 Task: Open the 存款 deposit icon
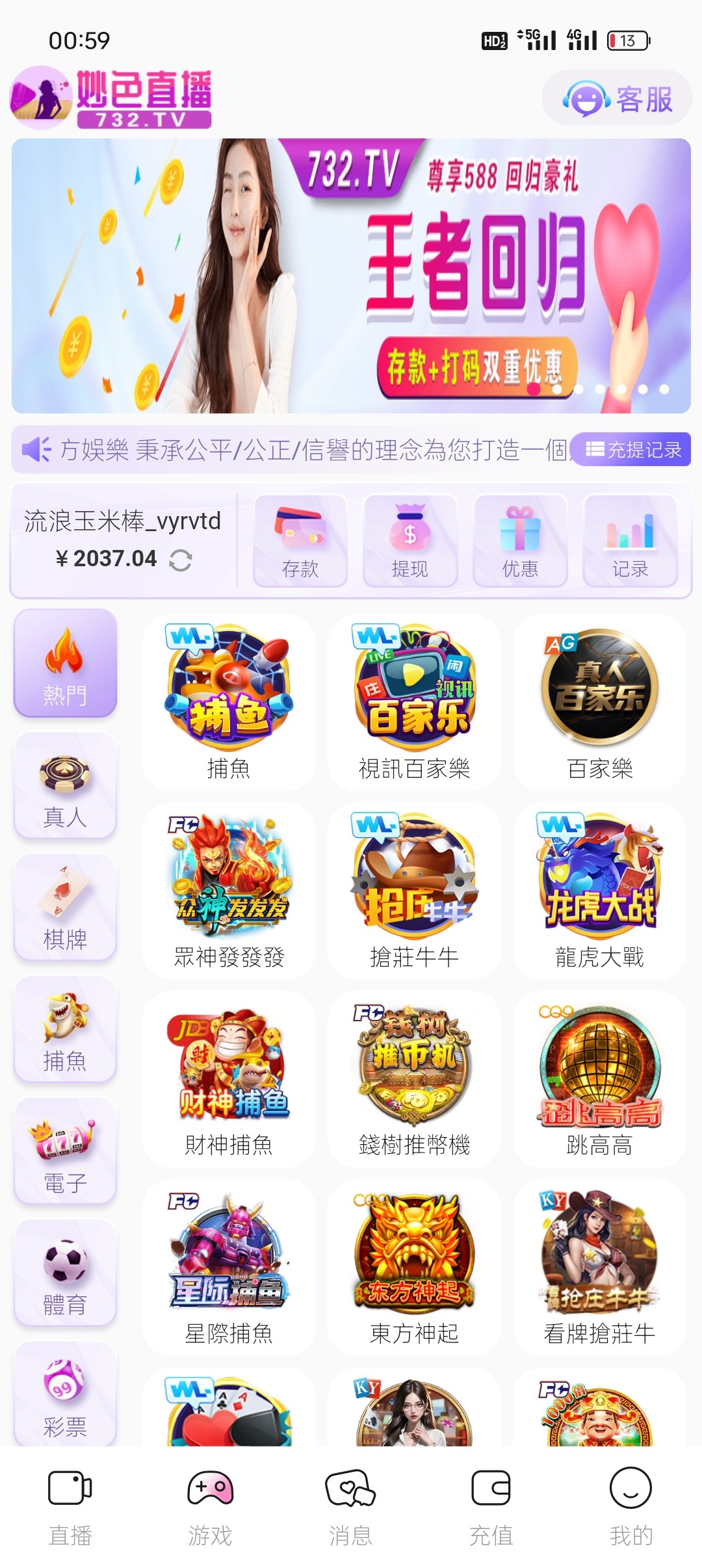coord(300,543)
